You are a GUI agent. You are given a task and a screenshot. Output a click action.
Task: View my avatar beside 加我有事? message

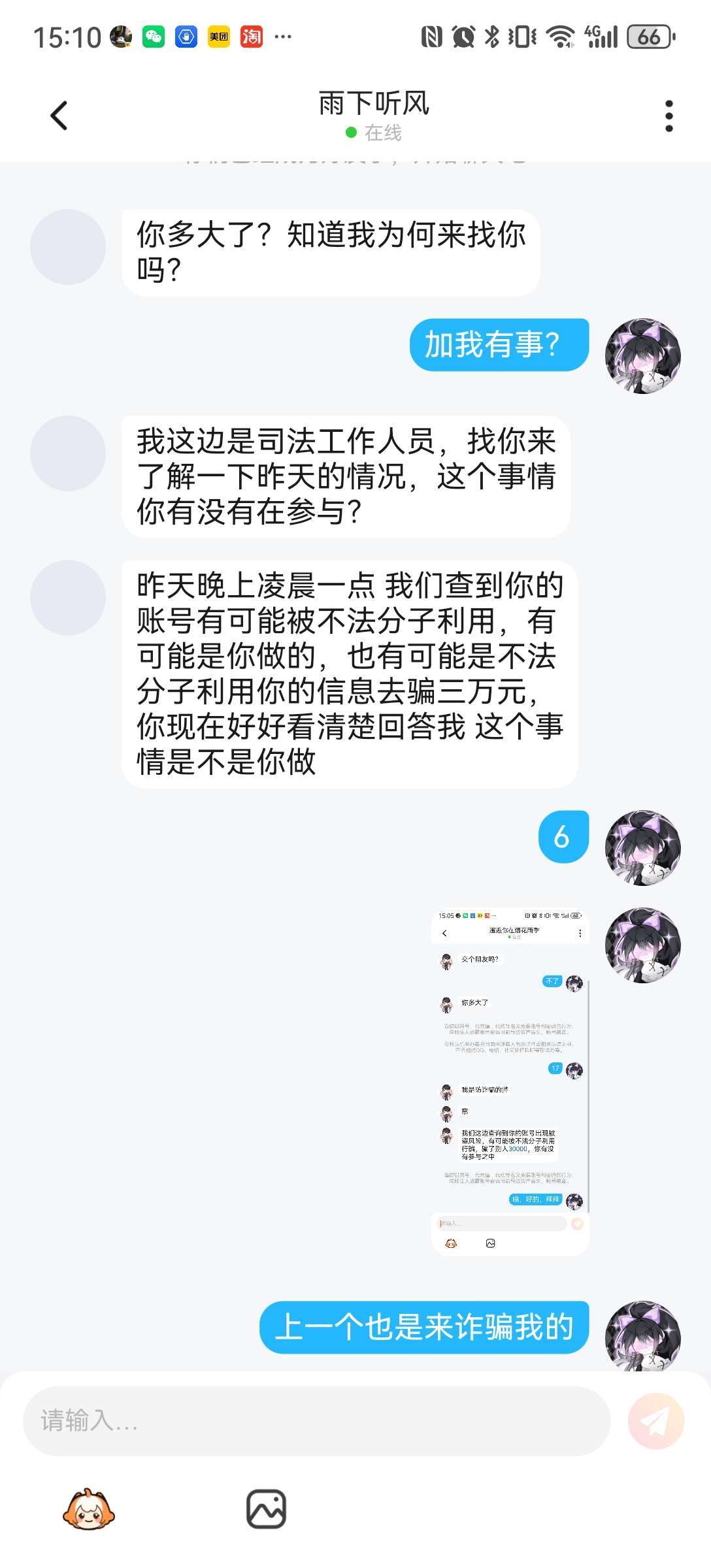(643, 356)
